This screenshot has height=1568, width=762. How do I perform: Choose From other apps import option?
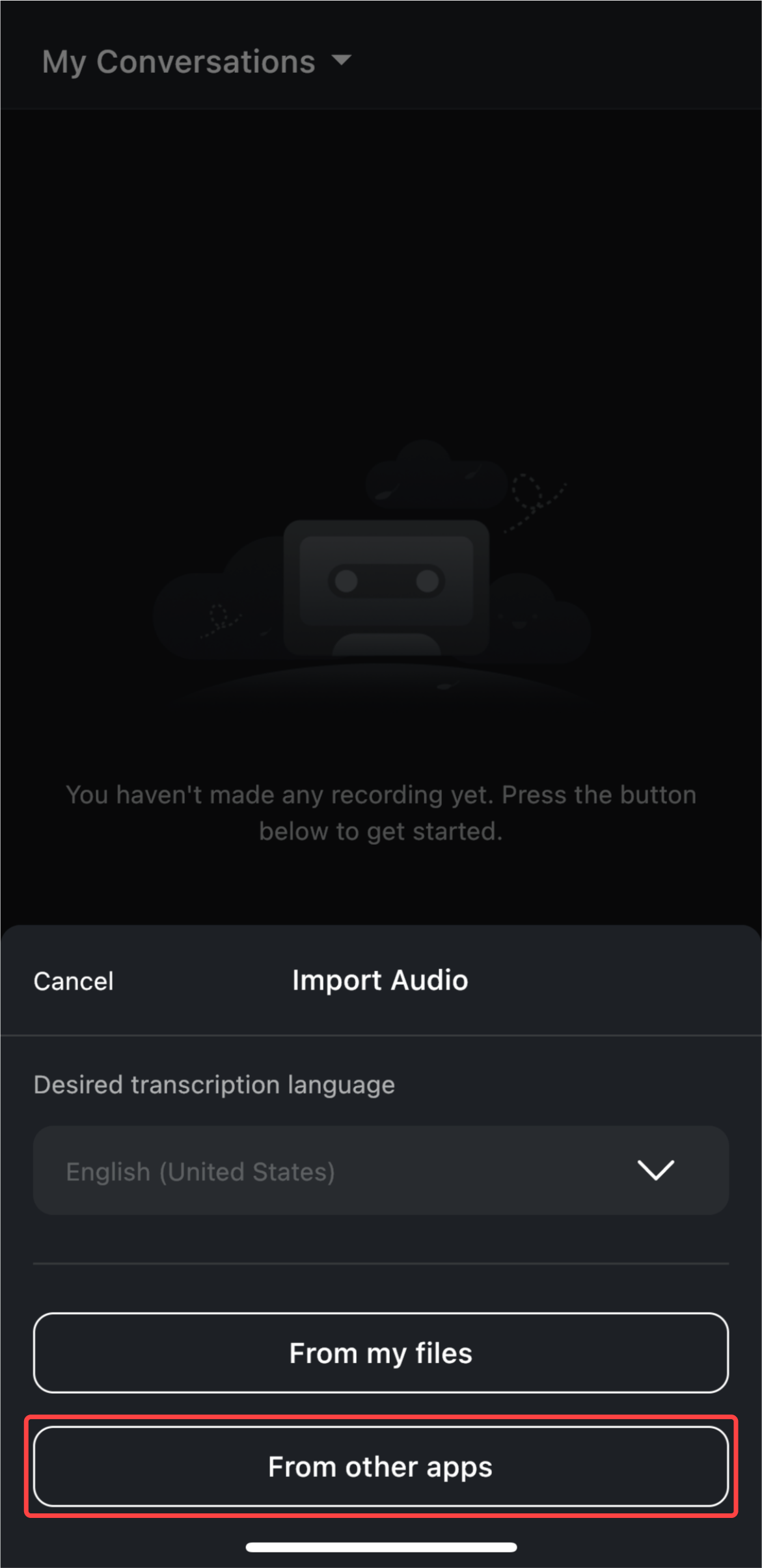[381, 1467]
